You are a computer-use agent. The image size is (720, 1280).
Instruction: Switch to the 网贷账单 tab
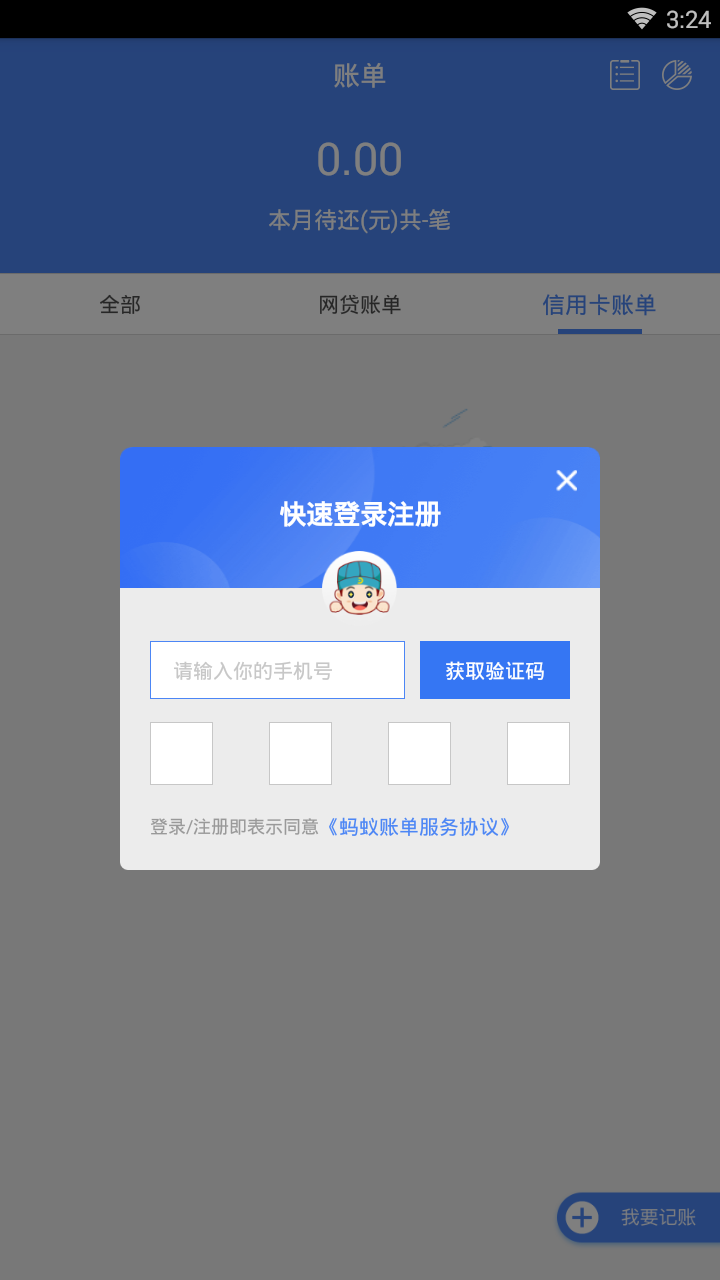(360, 305)
